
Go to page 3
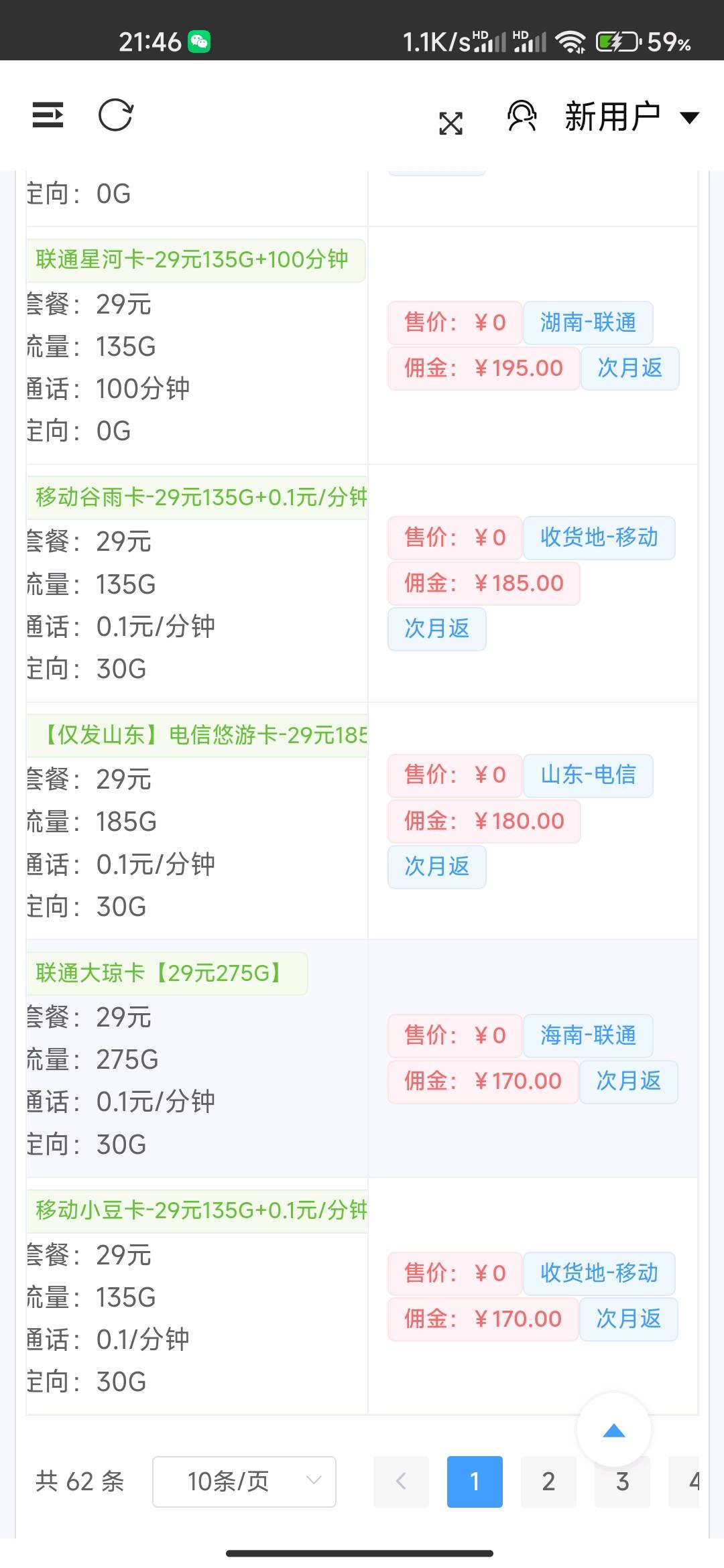(x=622, y=1482)
